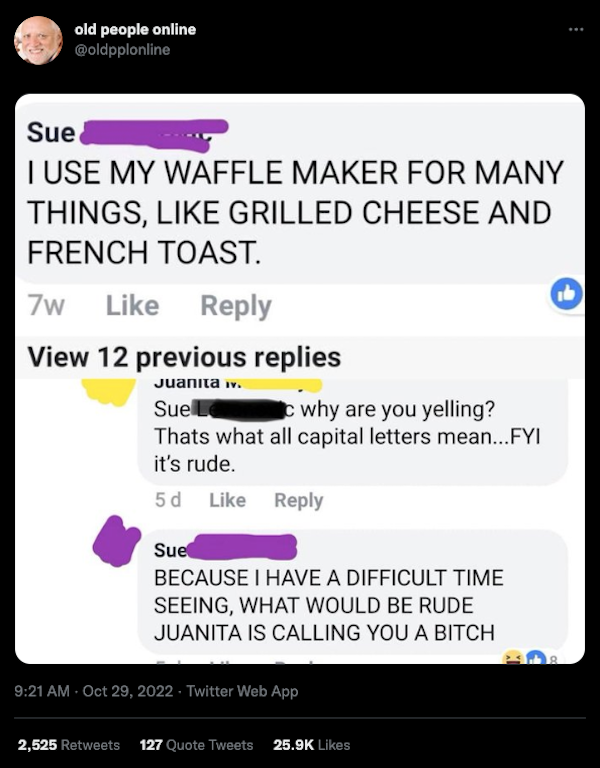This screenshot has width=600, height=768.
Task: Open the Twitter Web App source link
Action: point(242,691)
